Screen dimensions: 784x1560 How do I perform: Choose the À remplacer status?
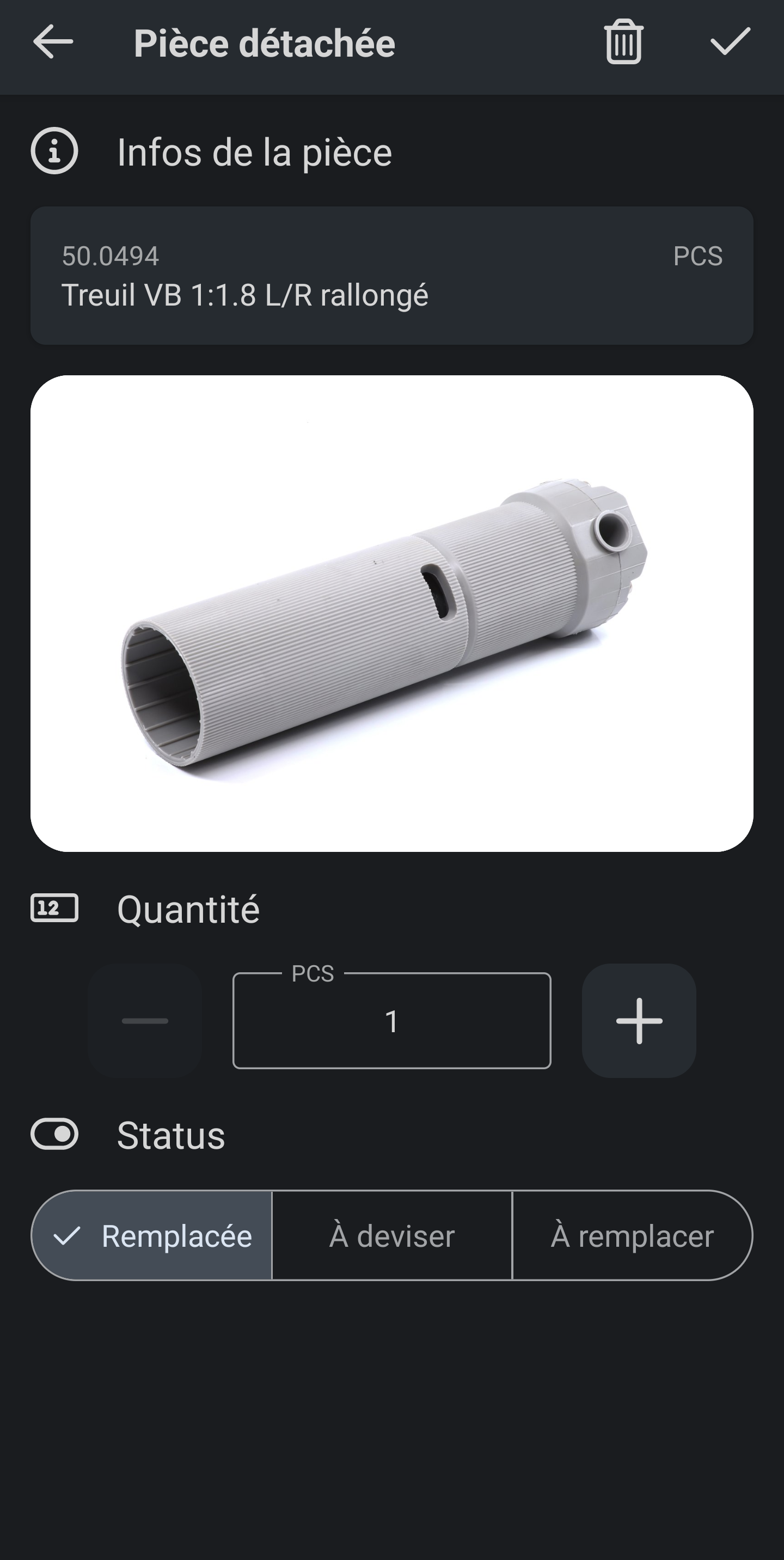point(632,1235)
